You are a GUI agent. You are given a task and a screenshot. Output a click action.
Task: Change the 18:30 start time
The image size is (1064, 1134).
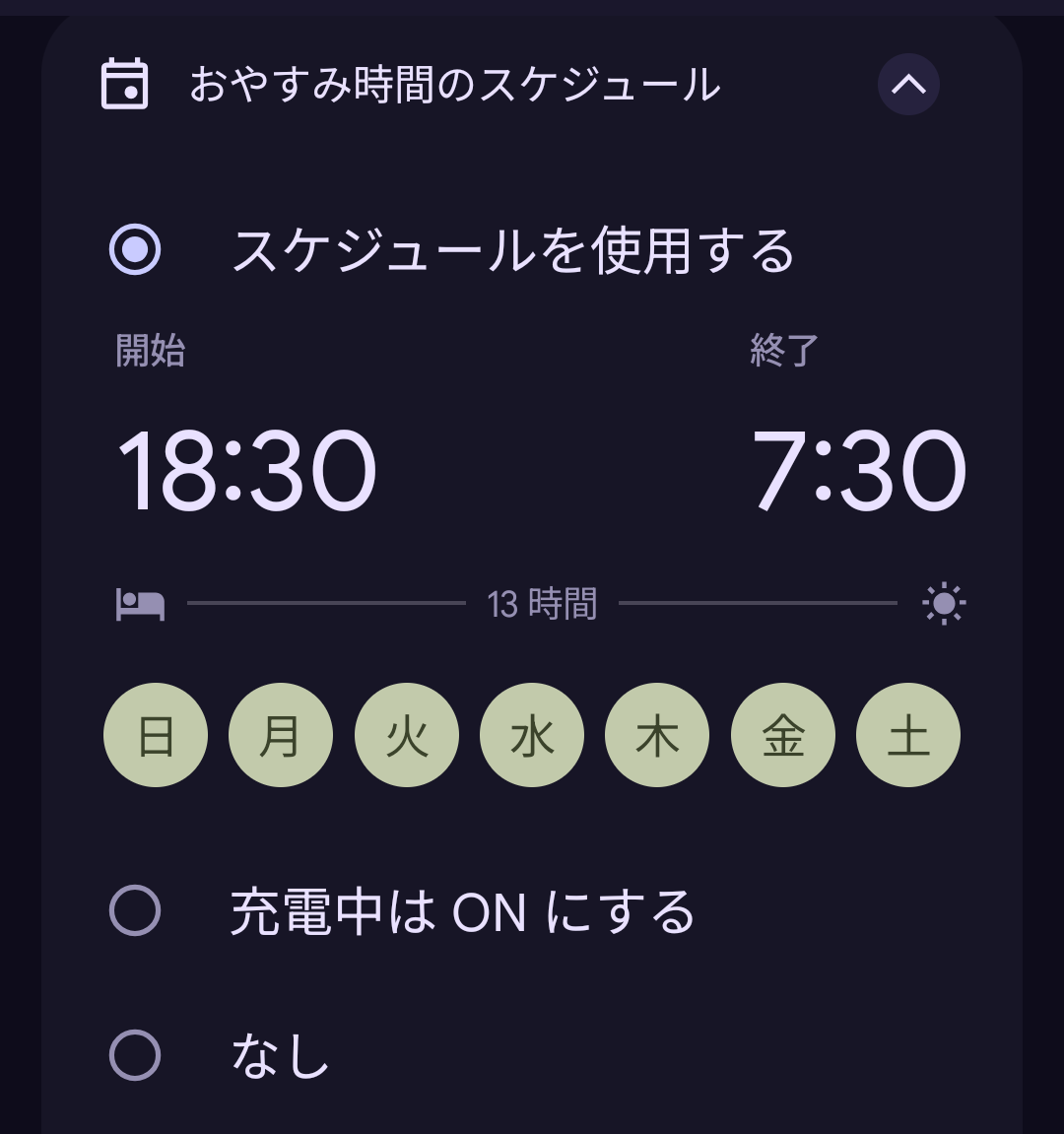click(x=246, y=472)
